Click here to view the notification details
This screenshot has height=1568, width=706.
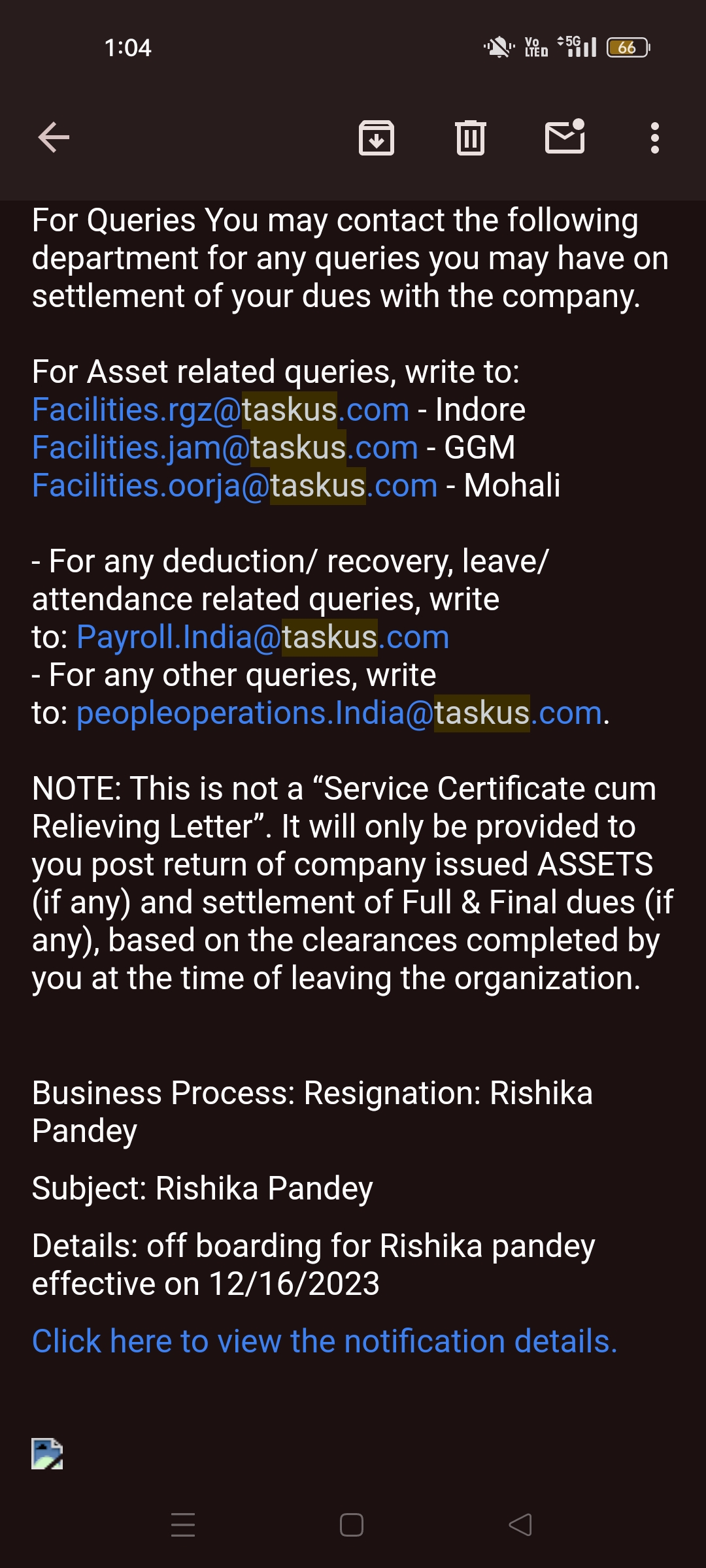pyautogui.click(x=324, y=1341)
